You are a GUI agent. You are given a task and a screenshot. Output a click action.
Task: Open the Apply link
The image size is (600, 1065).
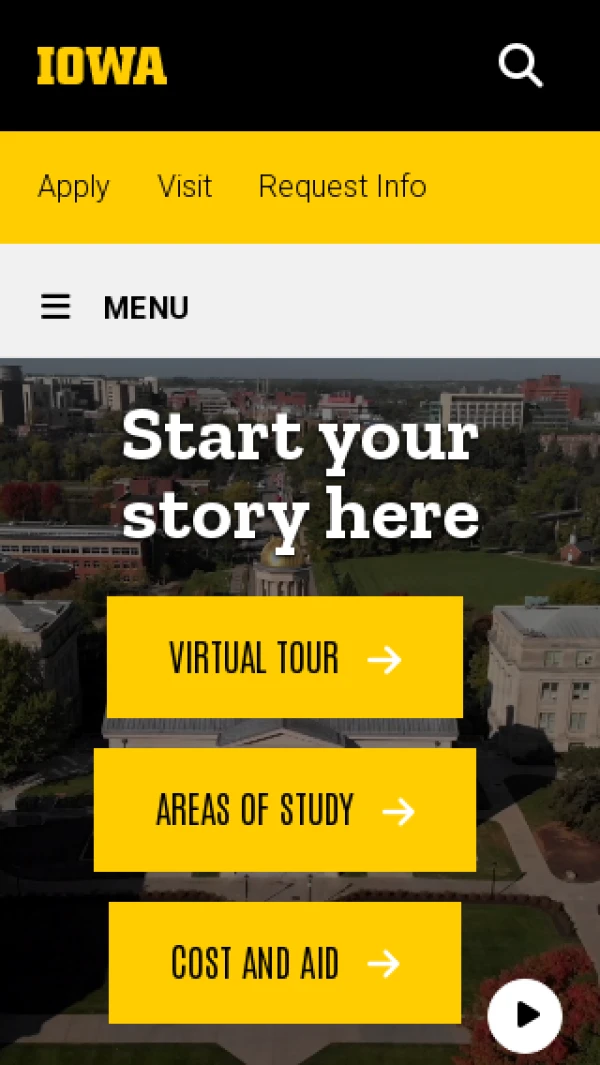pos(74,187)
